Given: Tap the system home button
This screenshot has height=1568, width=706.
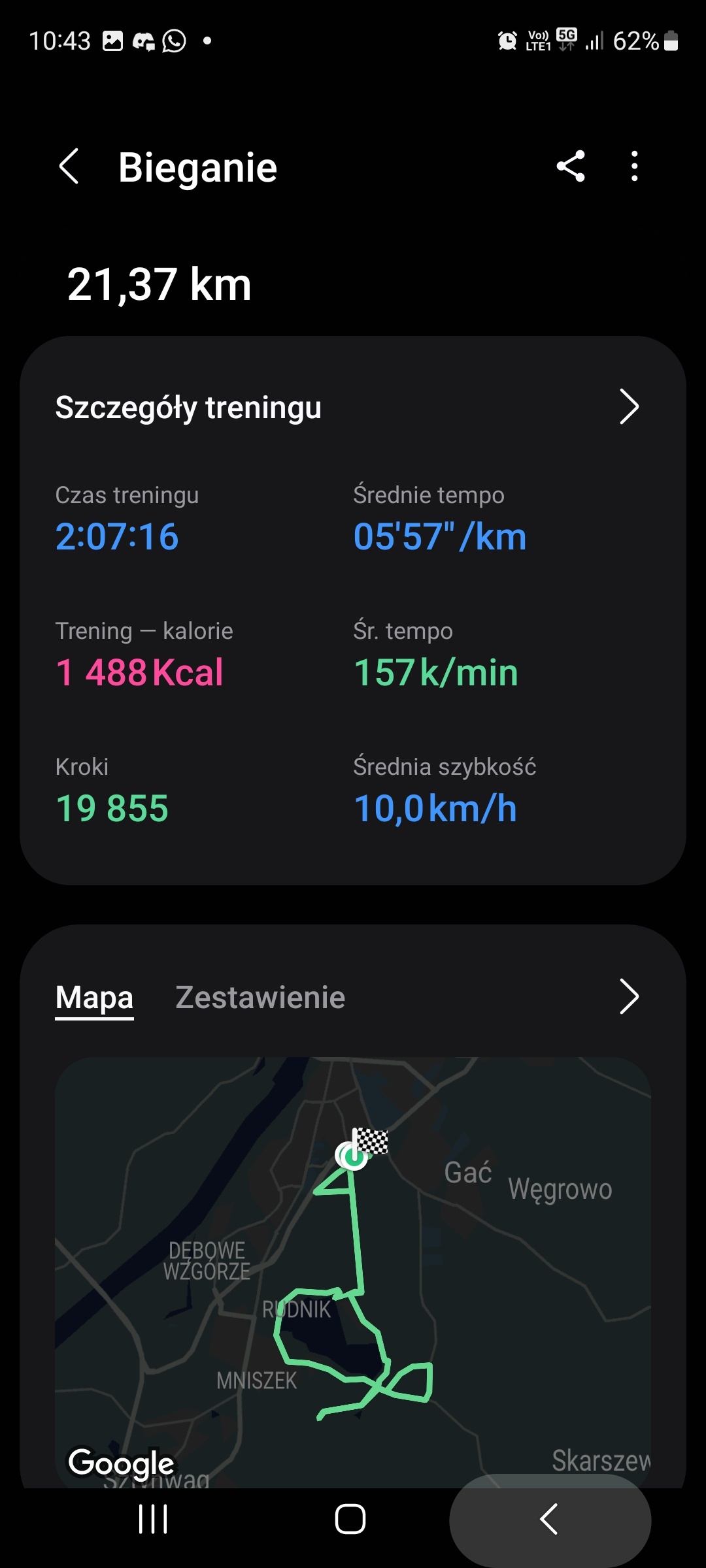Looking at the screenshot, I should (350, 1519).
